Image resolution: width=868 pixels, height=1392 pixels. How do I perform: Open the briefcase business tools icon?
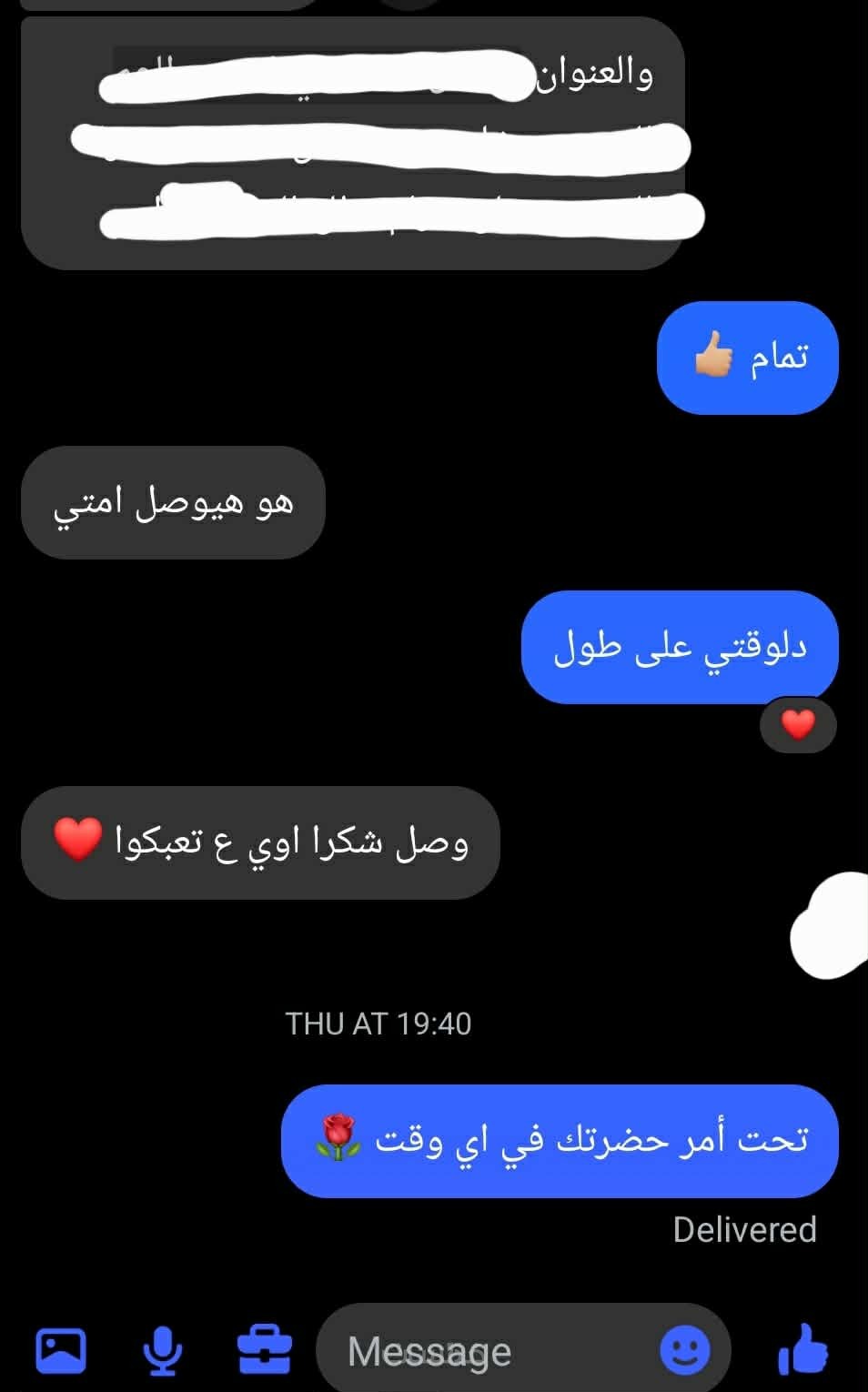(264, 1351)
